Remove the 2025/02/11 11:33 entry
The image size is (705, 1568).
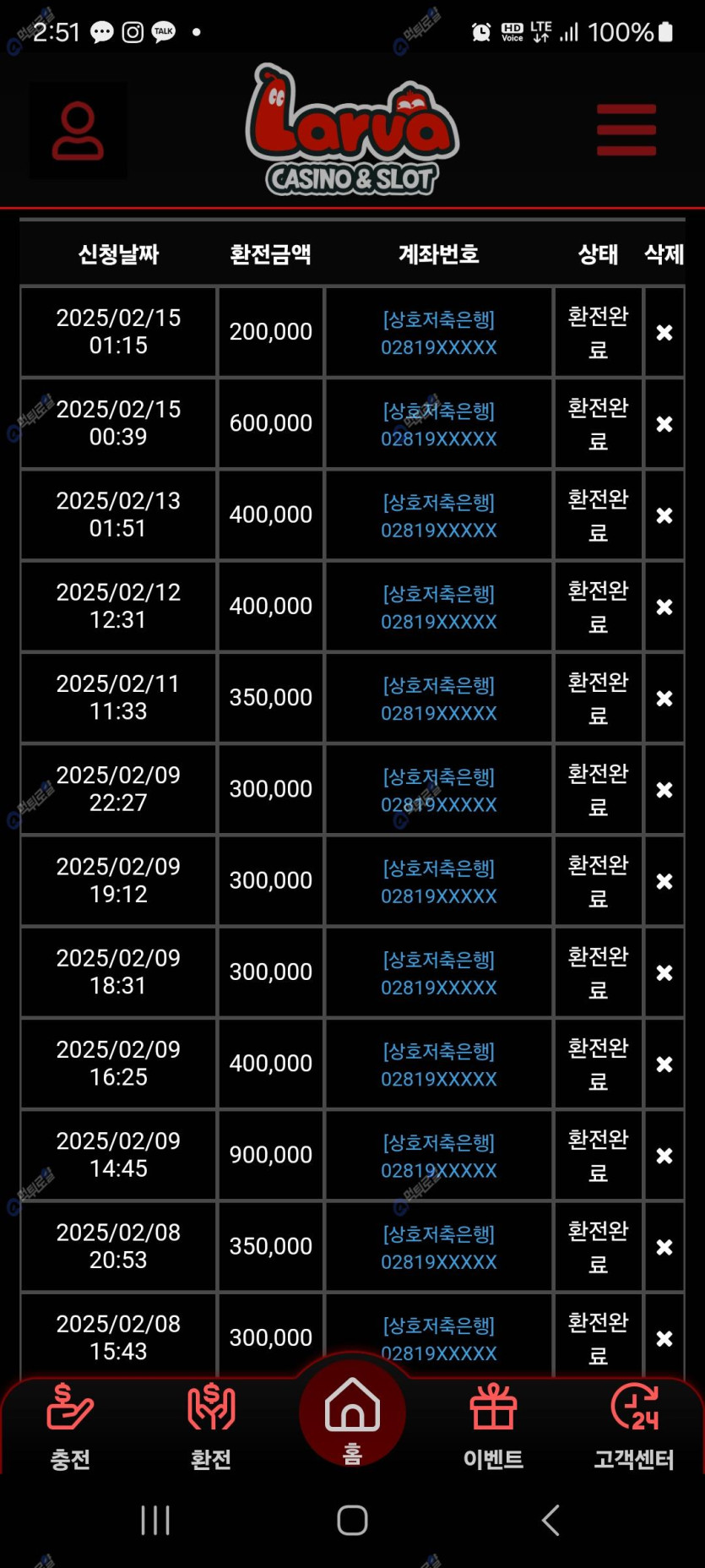pyautogui.click(x=664, y=699)
